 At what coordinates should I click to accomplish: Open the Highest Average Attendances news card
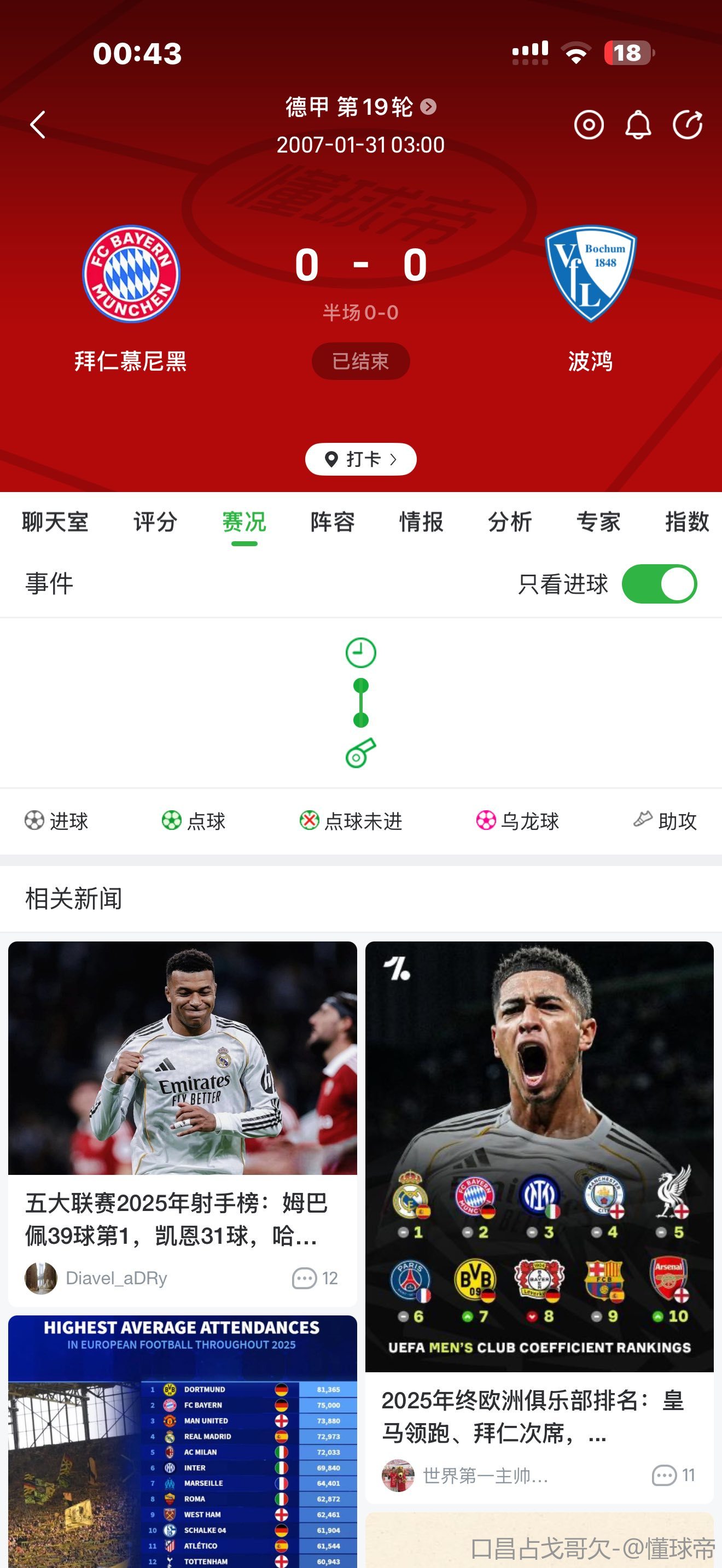pos(182,1443)
